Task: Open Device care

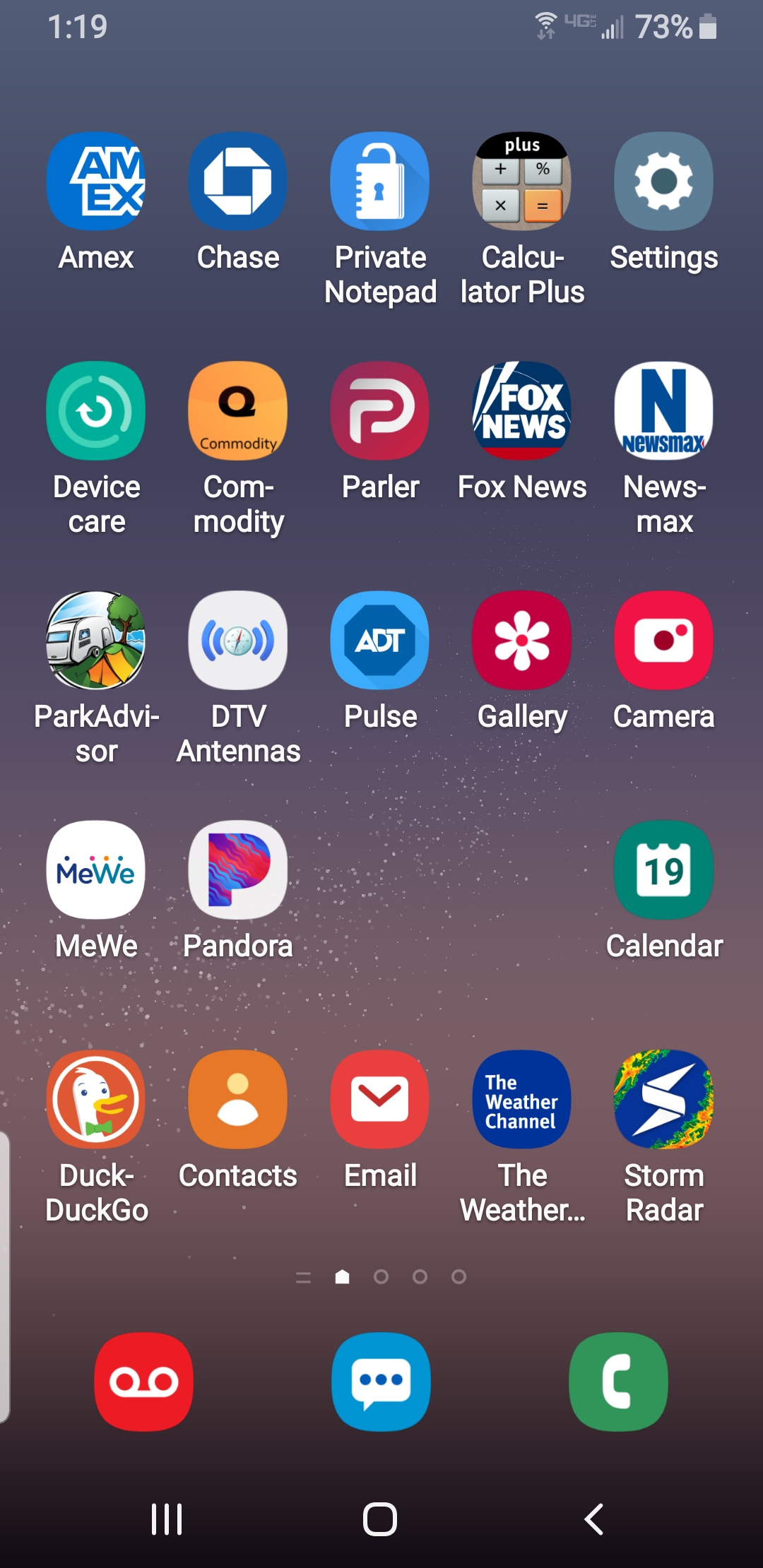Action: (96, 411)
